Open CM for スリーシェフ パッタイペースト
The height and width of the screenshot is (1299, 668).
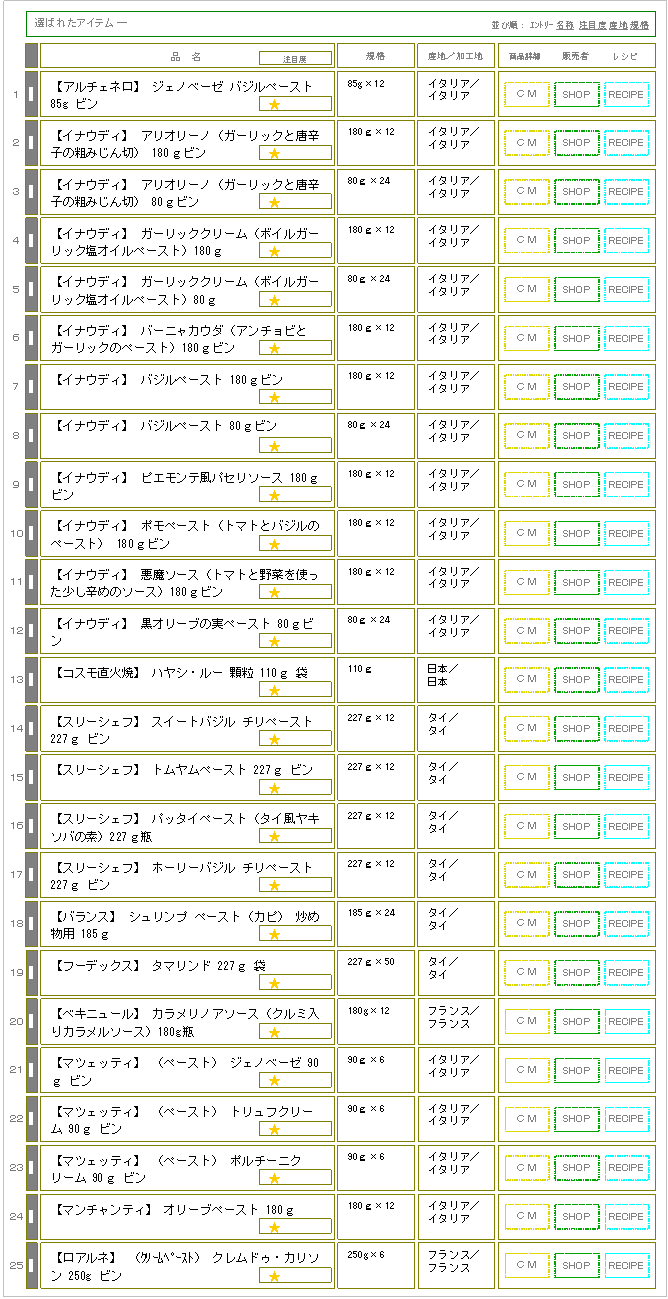[527, 826]
